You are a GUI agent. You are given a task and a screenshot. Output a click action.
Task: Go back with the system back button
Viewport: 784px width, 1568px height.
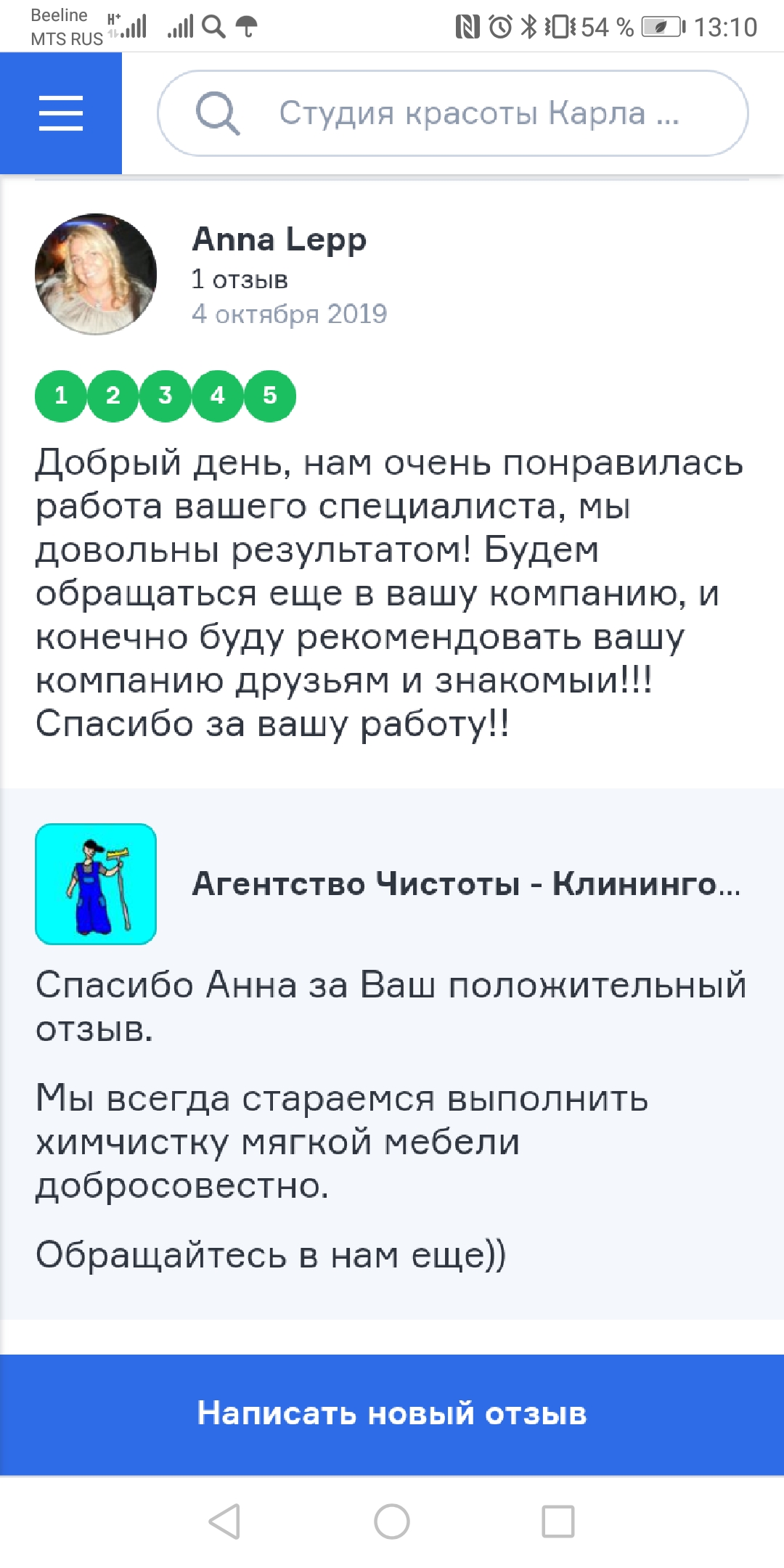(224, 1521)
